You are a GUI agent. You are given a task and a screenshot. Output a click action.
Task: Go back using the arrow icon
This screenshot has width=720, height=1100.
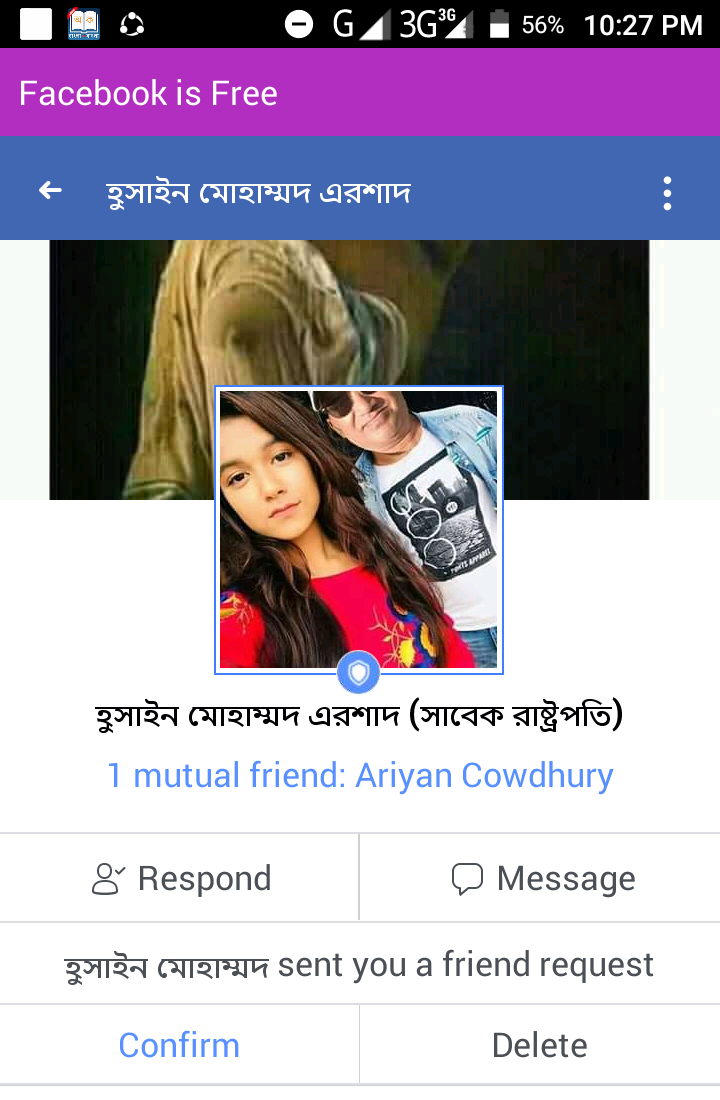pyautogui.click(x=50, y=191)
